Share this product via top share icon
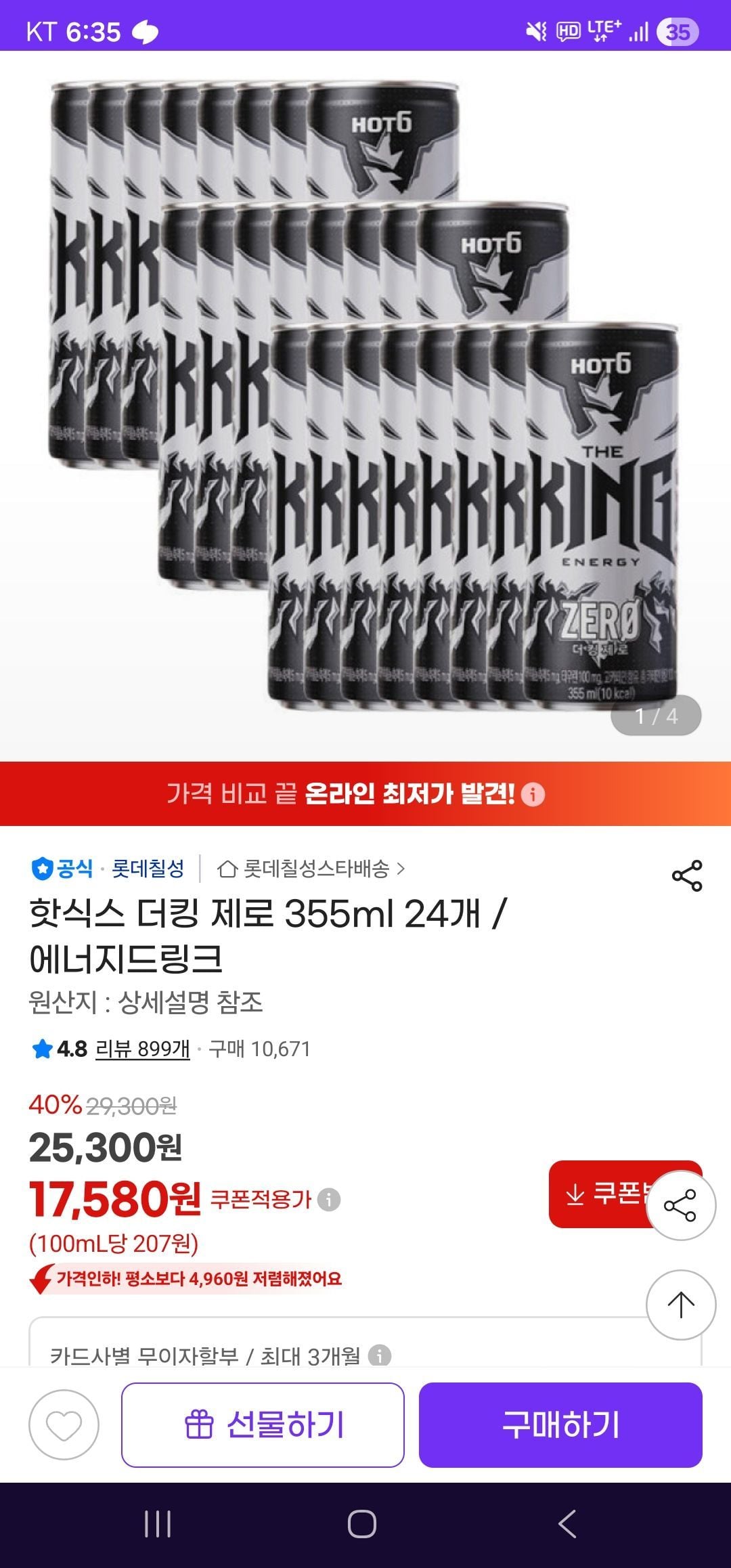The image size is (731, 1568). tap(686, 875)
